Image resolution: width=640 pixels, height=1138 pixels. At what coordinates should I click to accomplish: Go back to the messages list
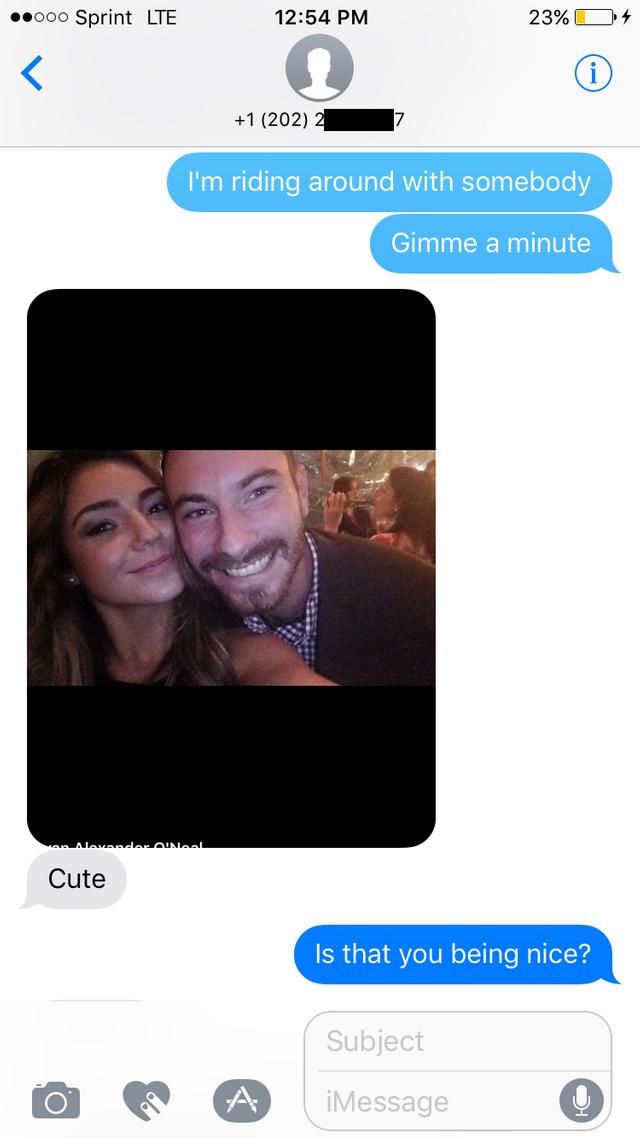click(33, 73)
